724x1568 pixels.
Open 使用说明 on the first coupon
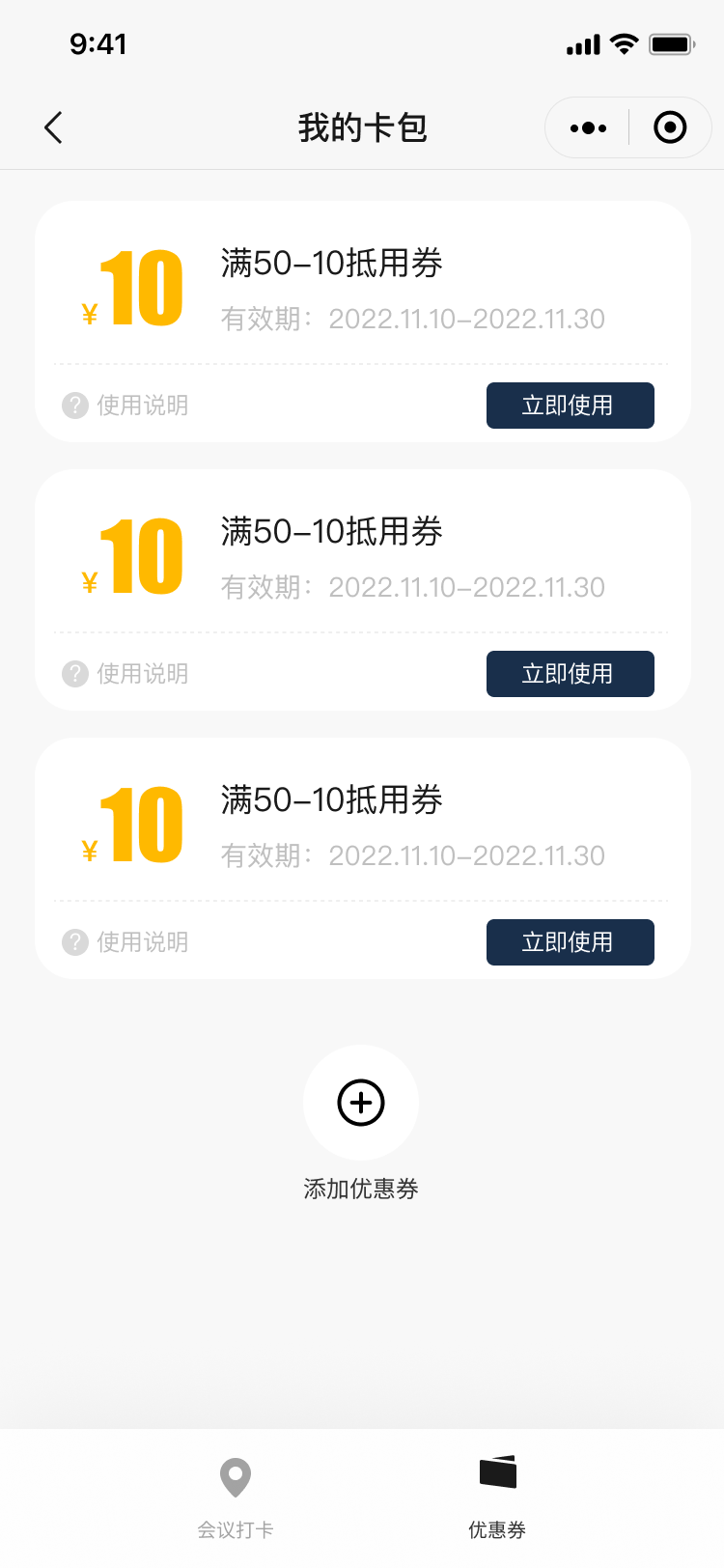(125, 406)
